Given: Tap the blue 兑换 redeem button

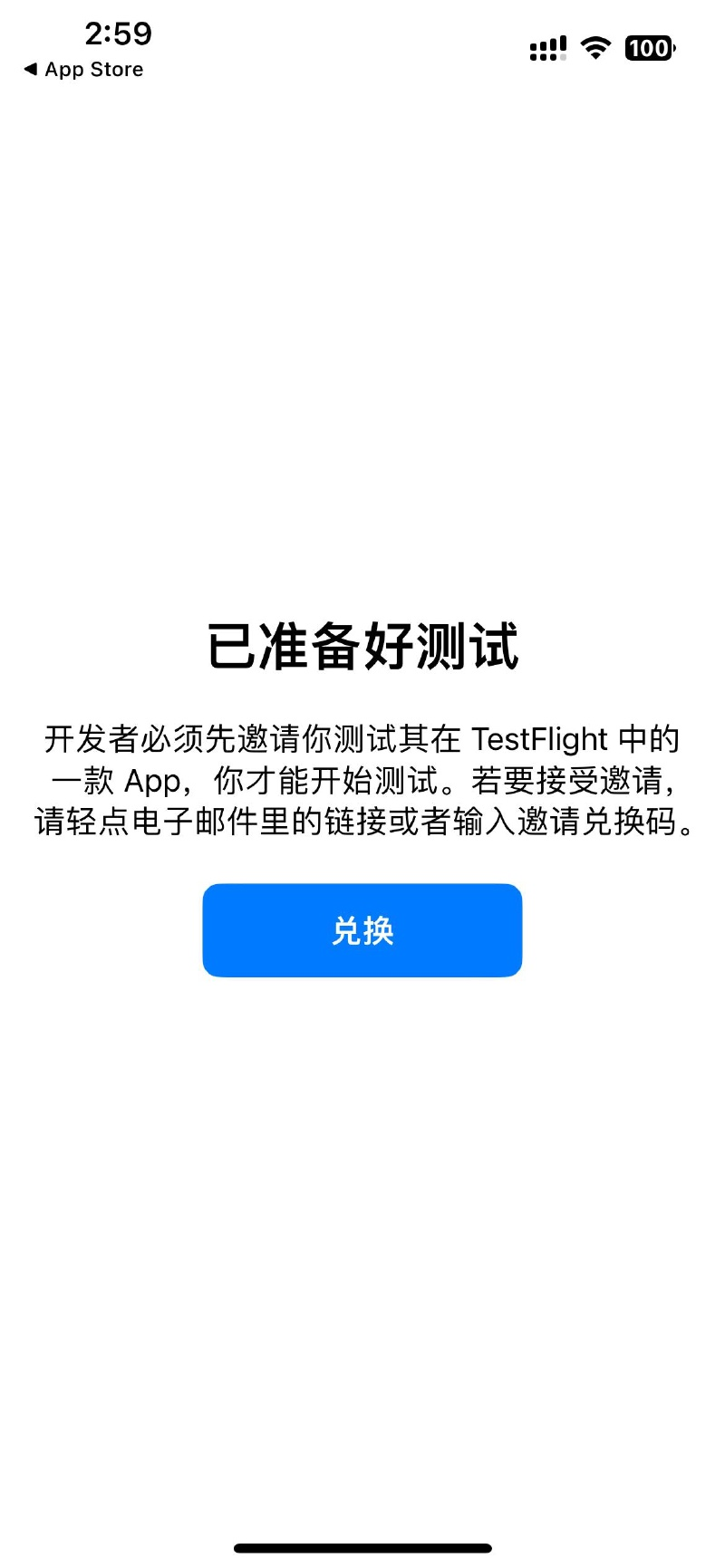Looking at the screenshot, I should pyautogui.click(x=362, y=930).
